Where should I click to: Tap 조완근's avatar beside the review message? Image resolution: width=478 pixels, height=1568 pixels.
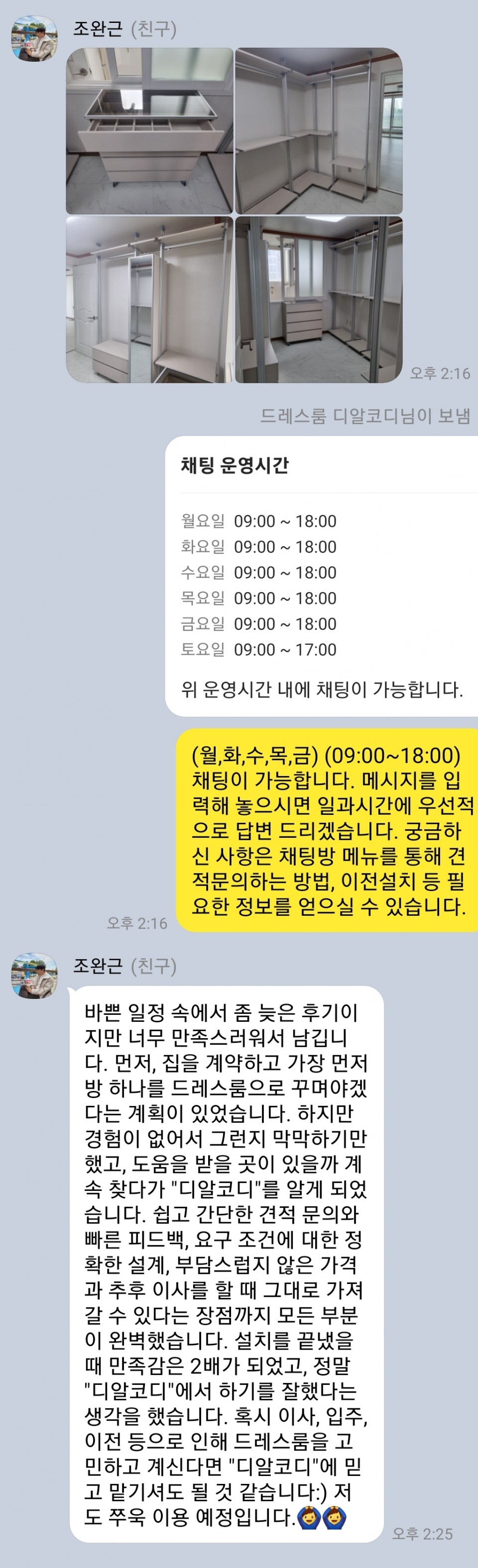point(34,976)
